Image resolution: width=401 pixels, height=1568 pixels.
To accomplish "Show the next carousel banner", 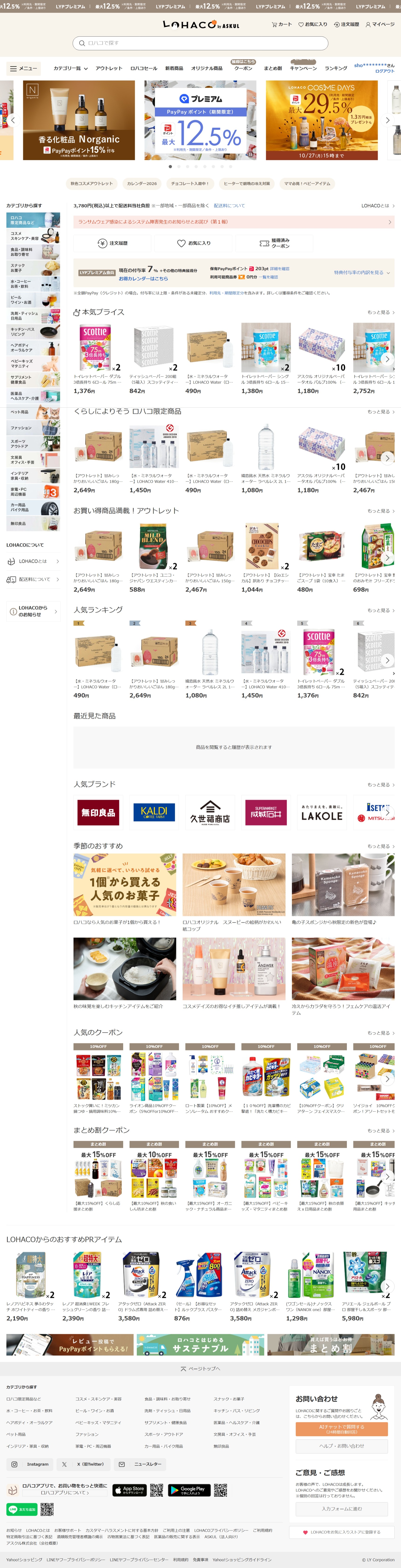I will click(388, 120).
